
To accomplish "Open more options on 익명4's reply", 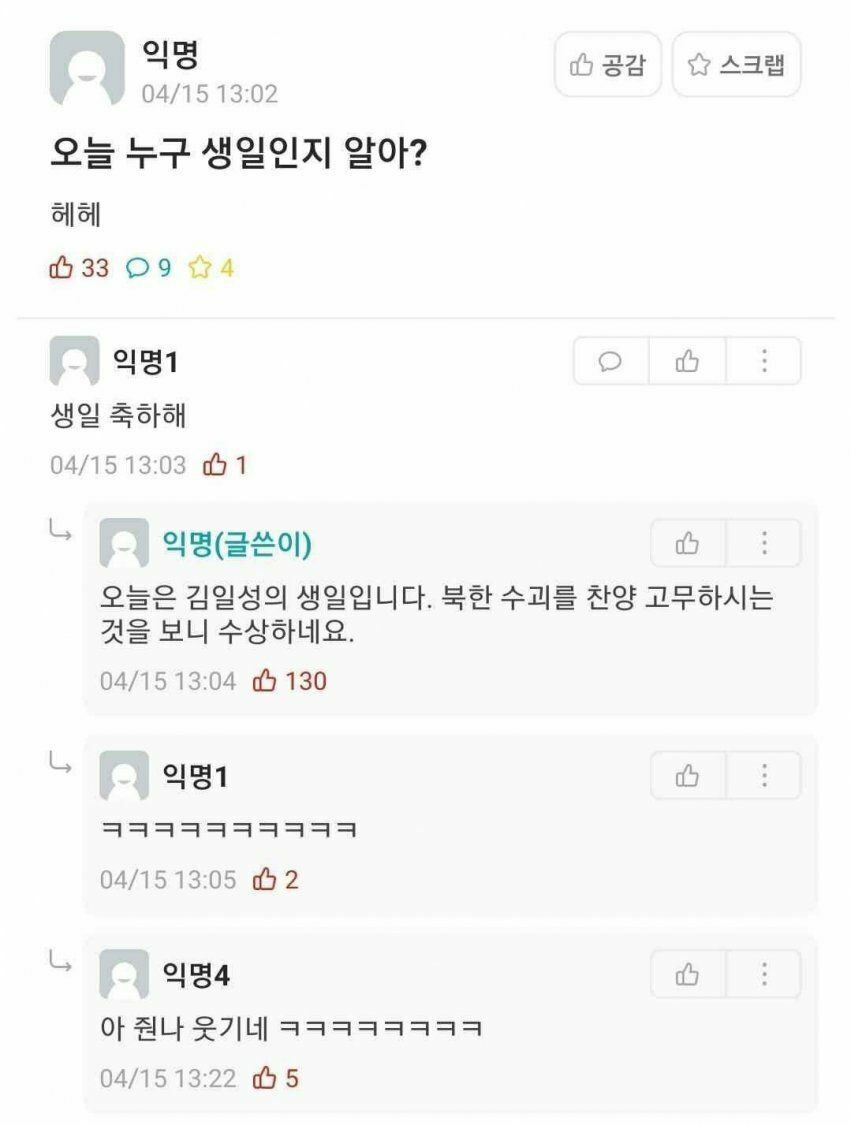I will pyautogui.click(x=763, y=974).
